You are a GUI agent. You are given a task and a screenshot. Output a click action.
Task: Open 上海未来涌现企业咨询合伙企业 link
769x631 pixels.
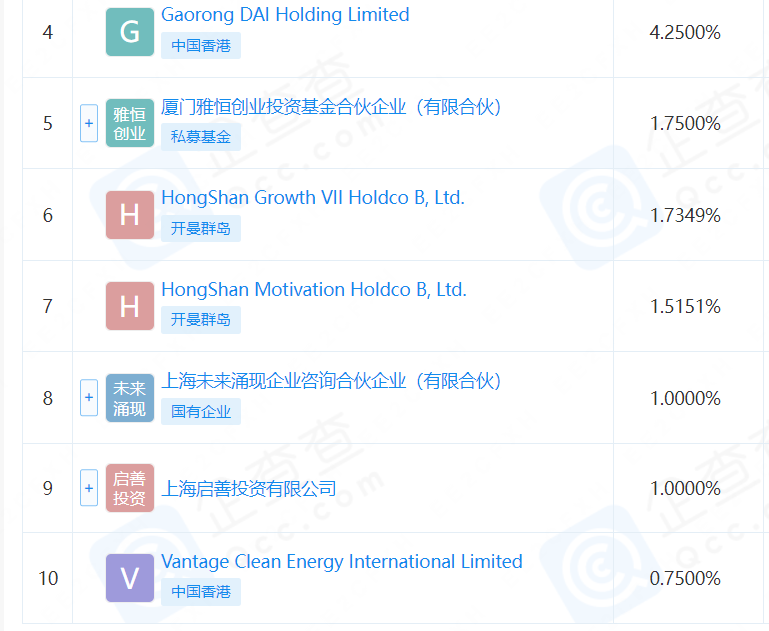[x=331, y=381]
